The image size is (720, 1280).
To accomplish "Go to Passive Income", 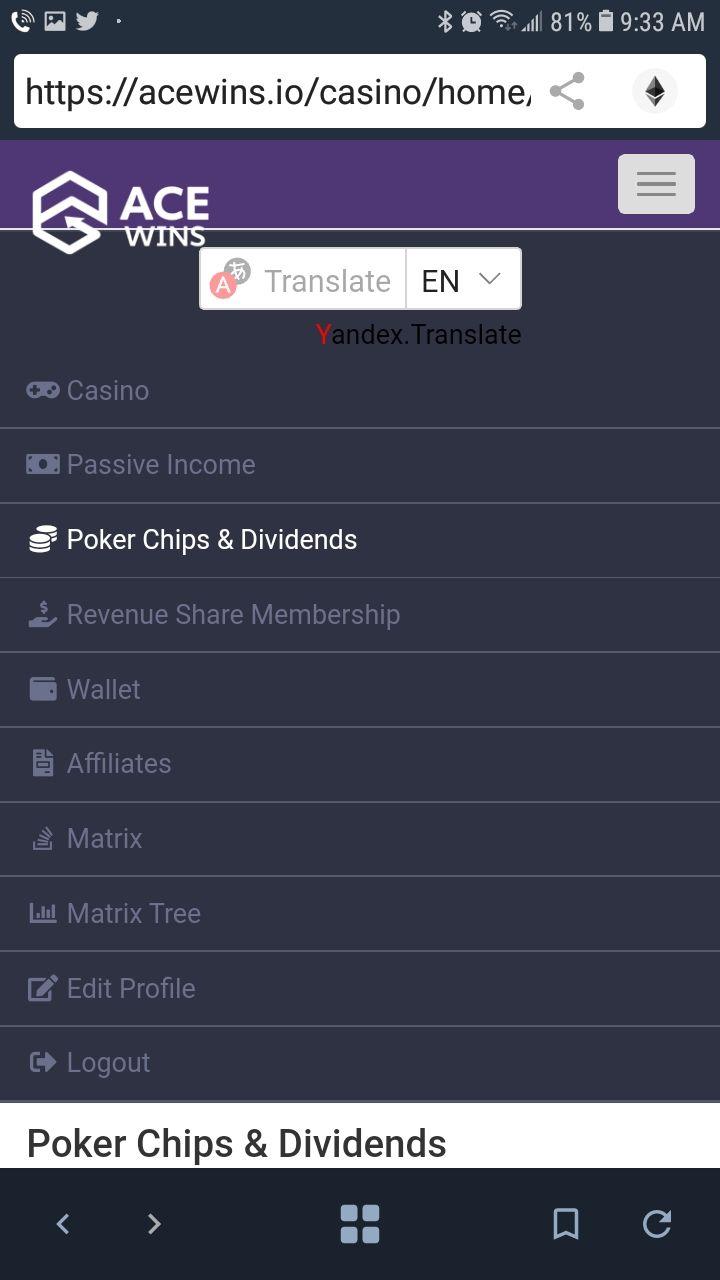I will point(360,465).
